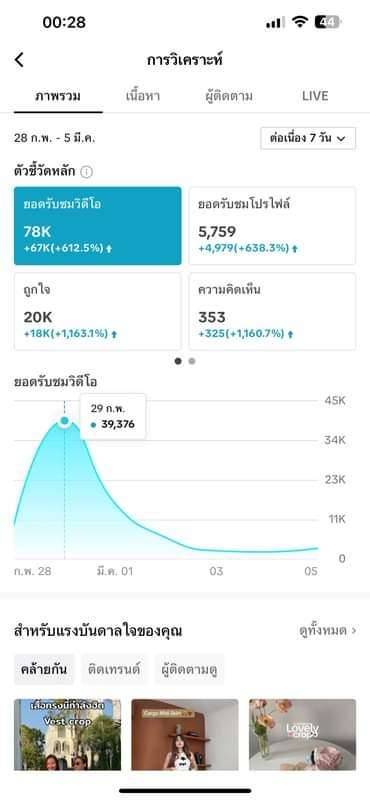
Task: Select the ถูกใจ metric card
Action: click(97, 311)
